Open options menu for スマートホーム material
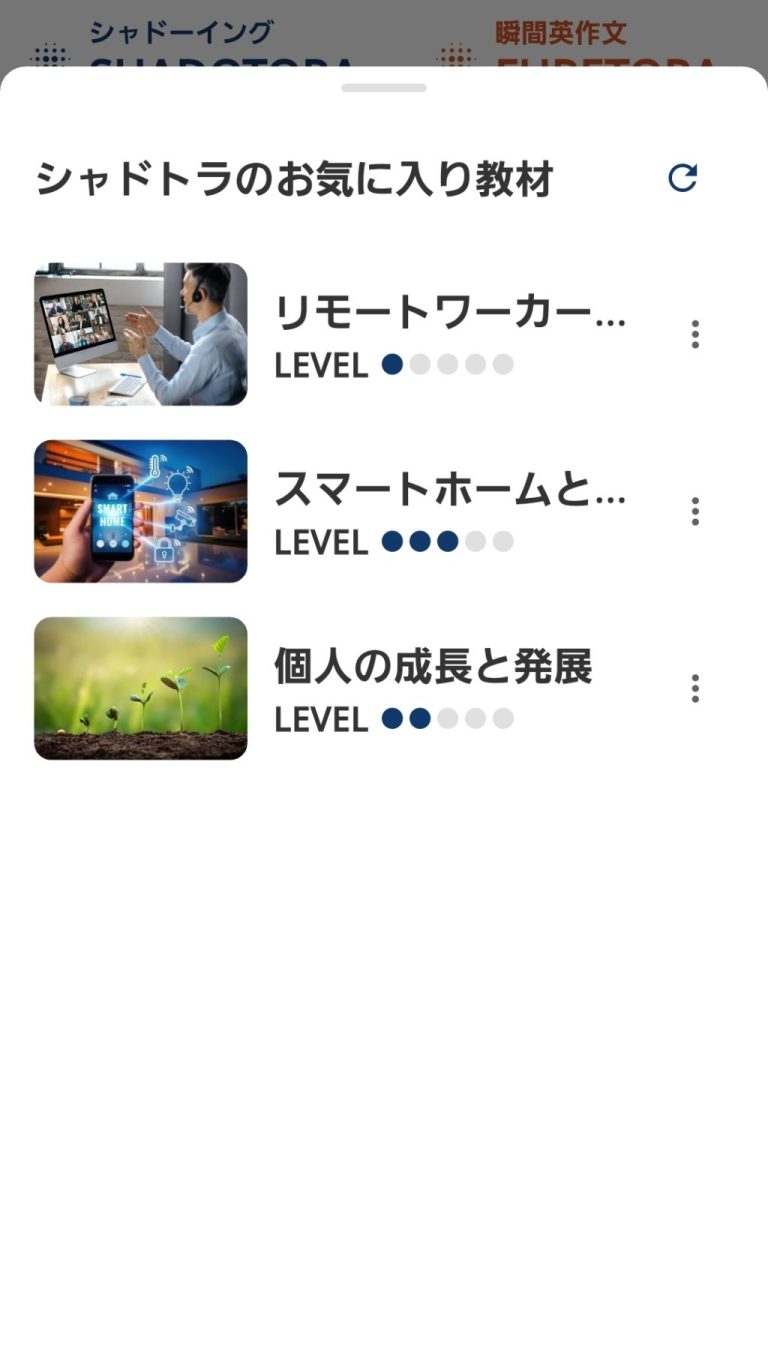The width and height of the screenshot is (768, 1362). coord(694,511)
